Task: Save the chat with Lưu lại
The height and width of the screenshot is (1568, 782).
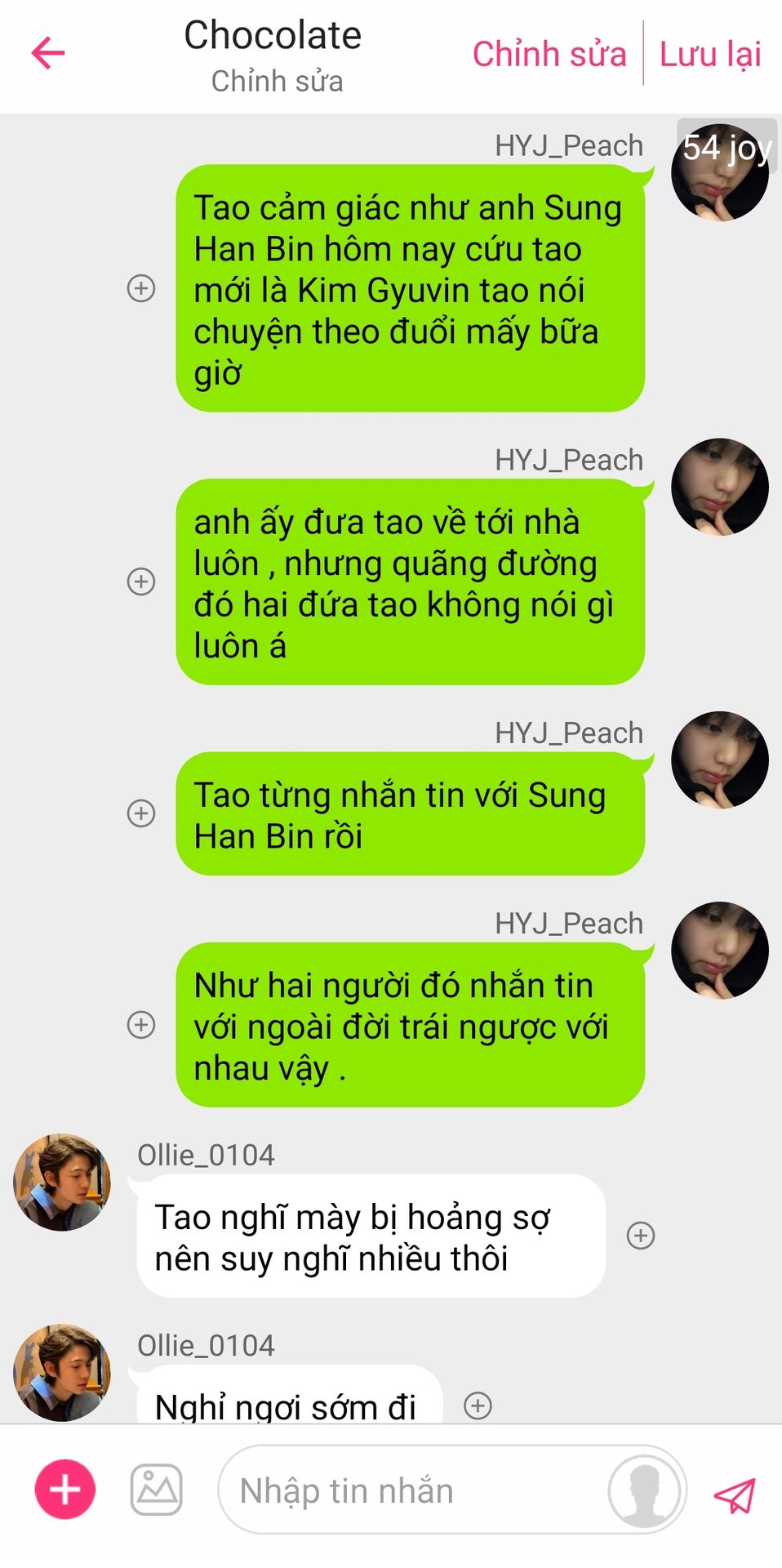Action: click(709, 54)
